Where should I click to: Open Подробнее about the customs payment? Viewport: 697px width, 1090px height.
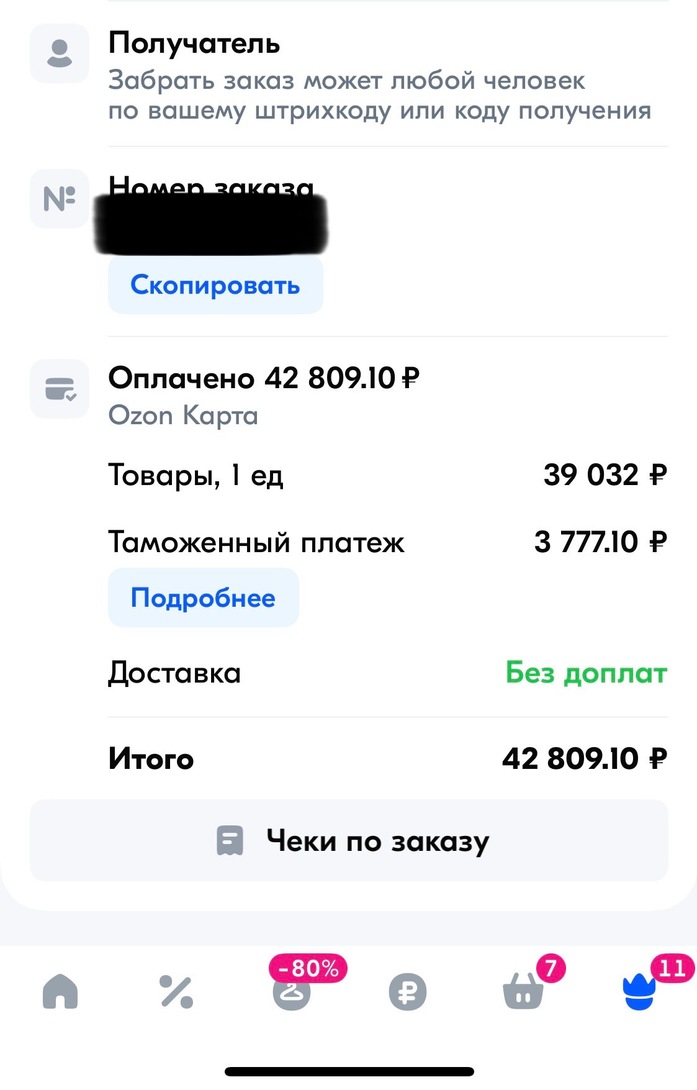click(203, 598)
